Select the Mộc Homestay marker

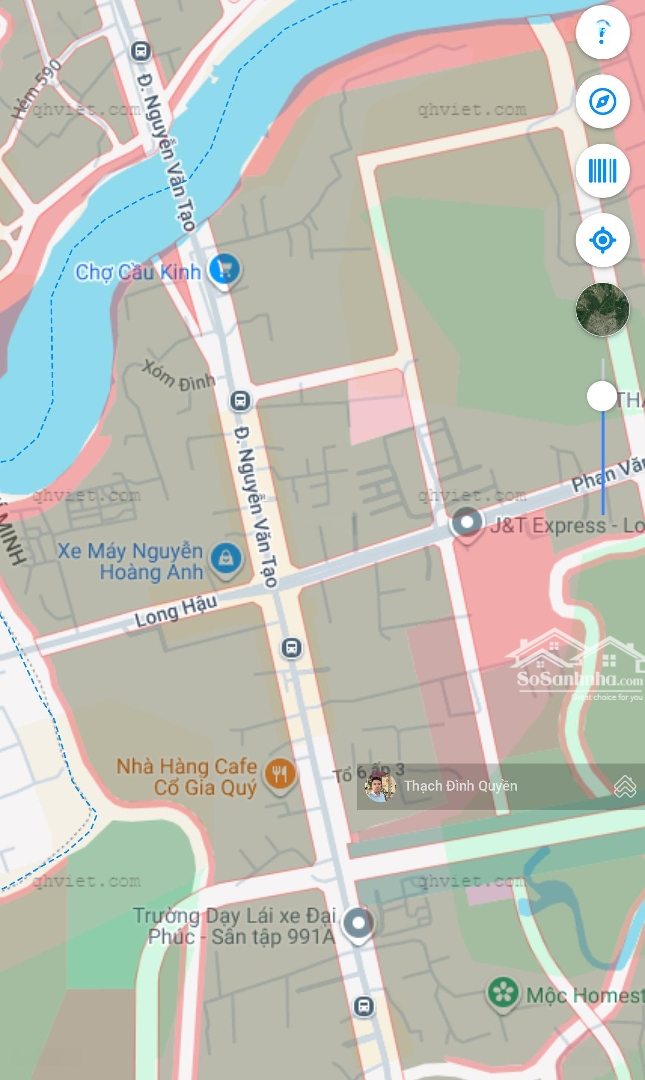[503, 993]
